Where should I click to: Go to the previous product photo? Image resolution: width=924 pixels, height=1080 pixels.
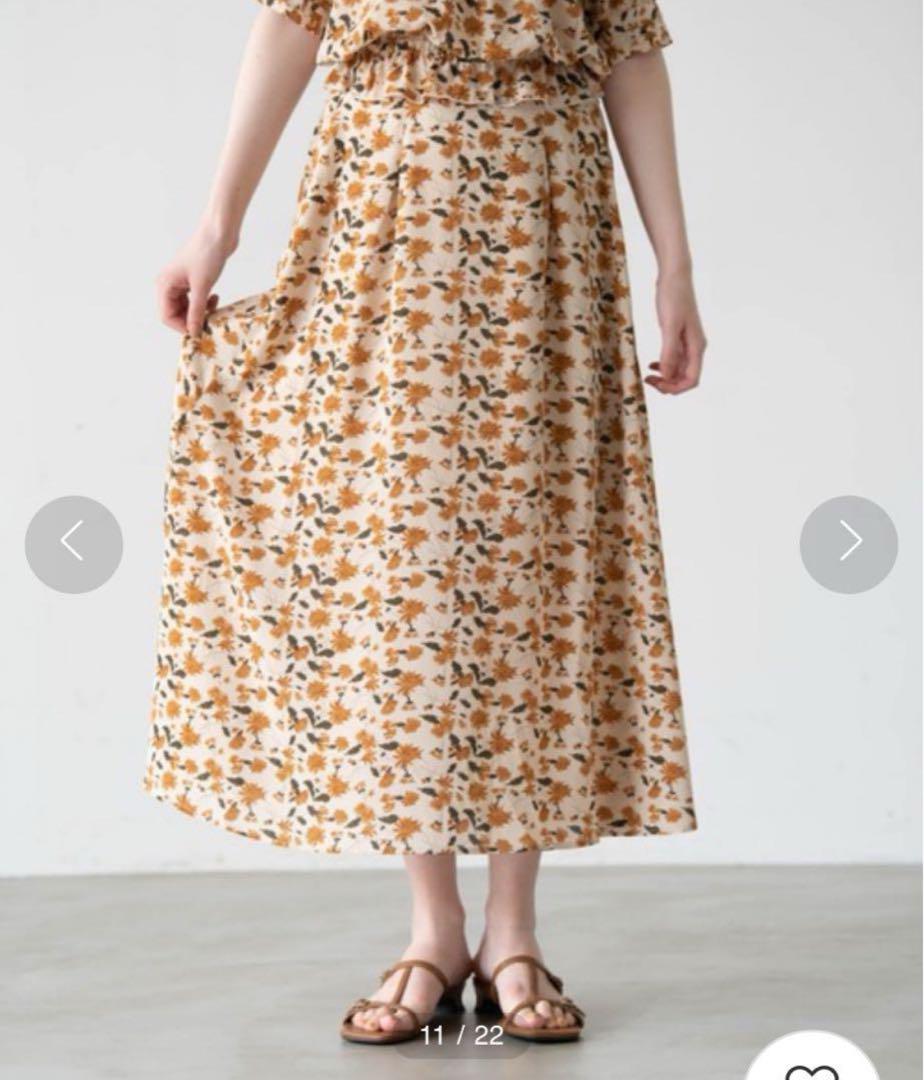point(73,544)
